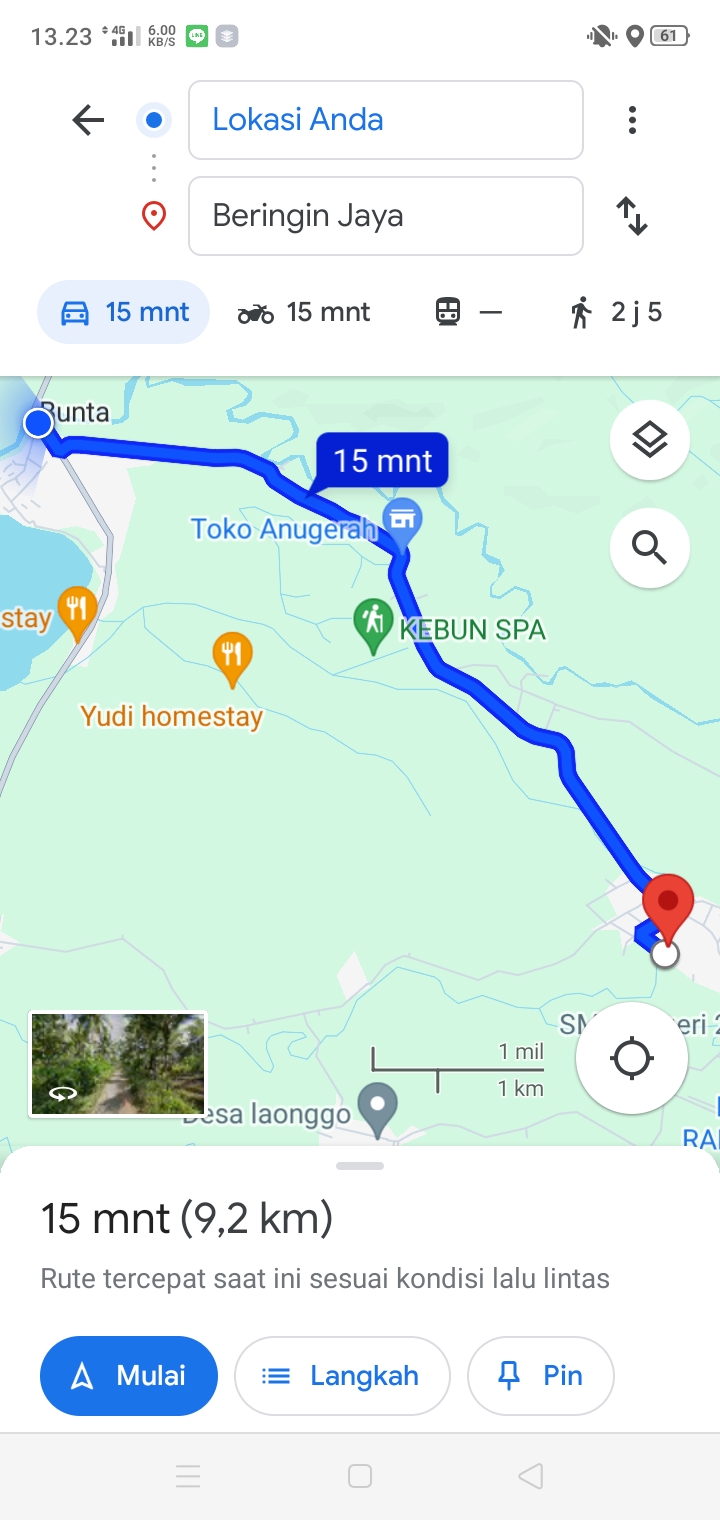
Task: Open the three-dot overflow menu
Action: 632,121
